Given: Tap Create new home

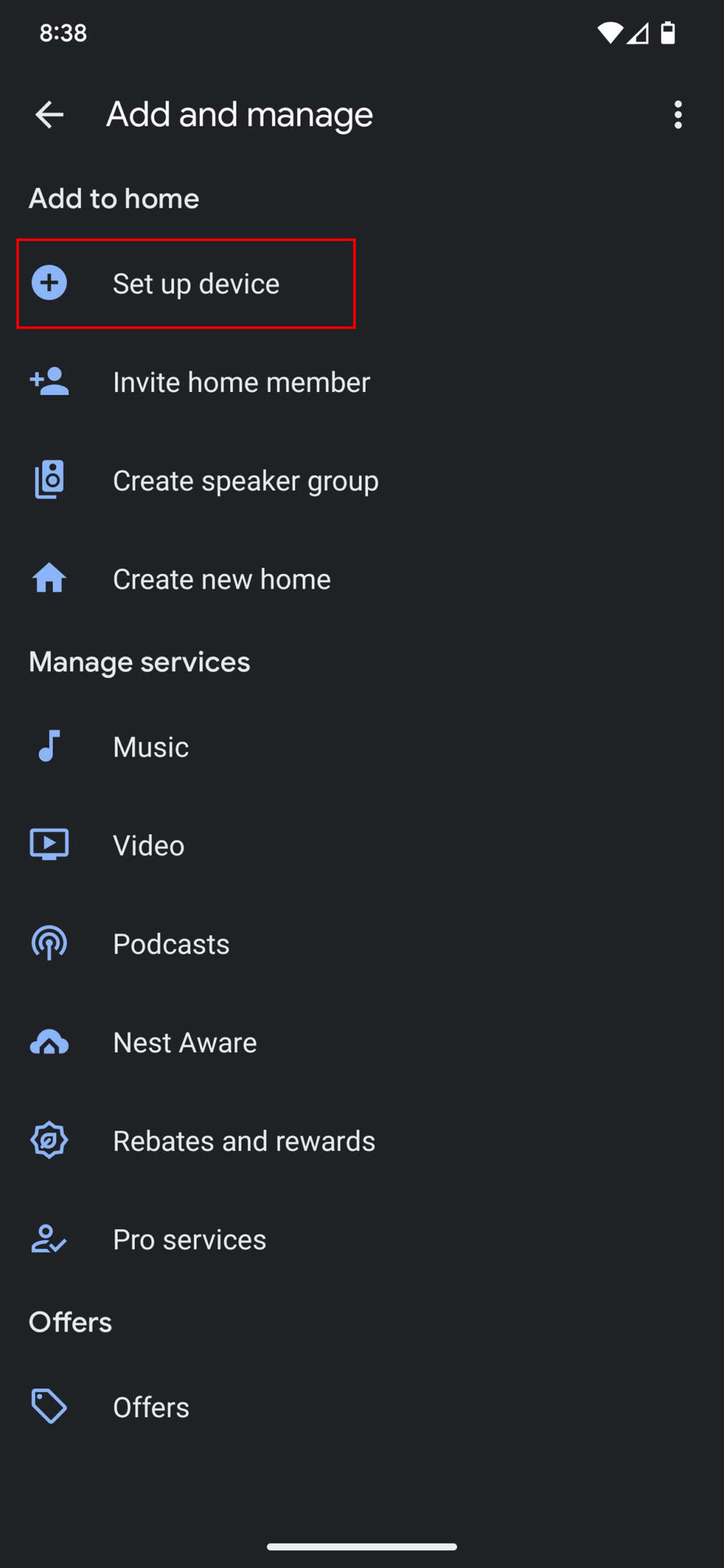Looking at the screenshot, I should coord(221,579).
